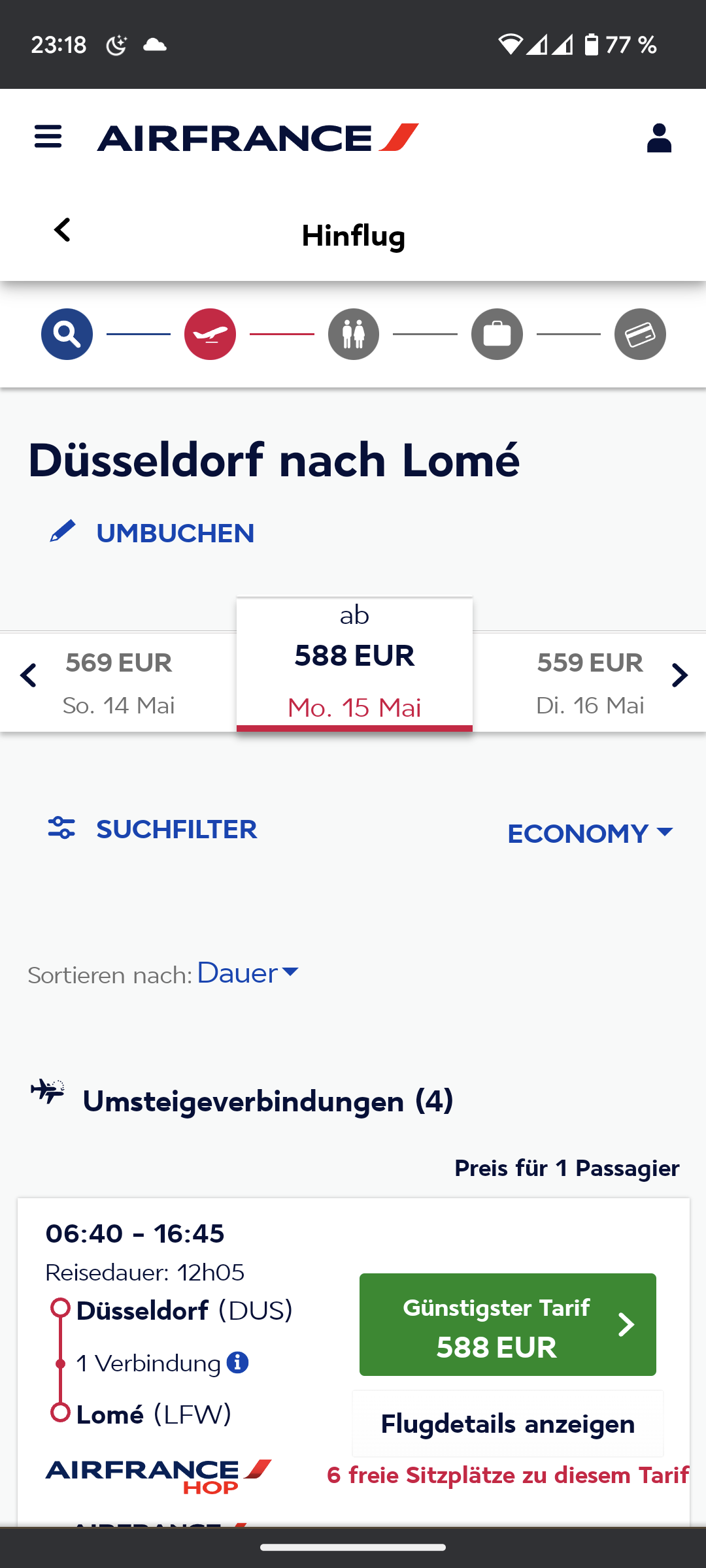
Task: Open the info icon beside 1 Verbindung
Action: click(x=237, y=1362)
